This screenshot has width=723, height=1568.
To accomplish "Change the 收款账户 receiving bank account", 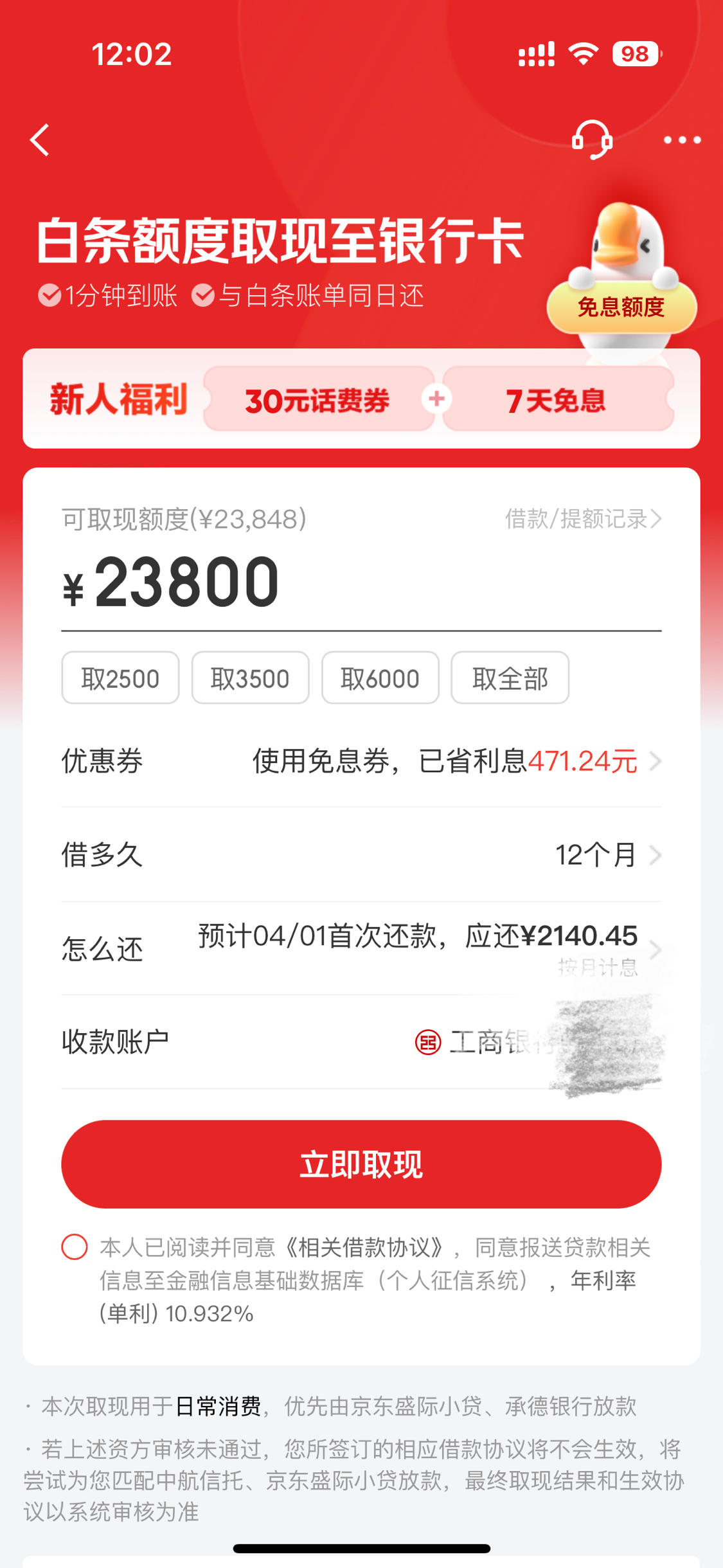I will pos(361,1042).
